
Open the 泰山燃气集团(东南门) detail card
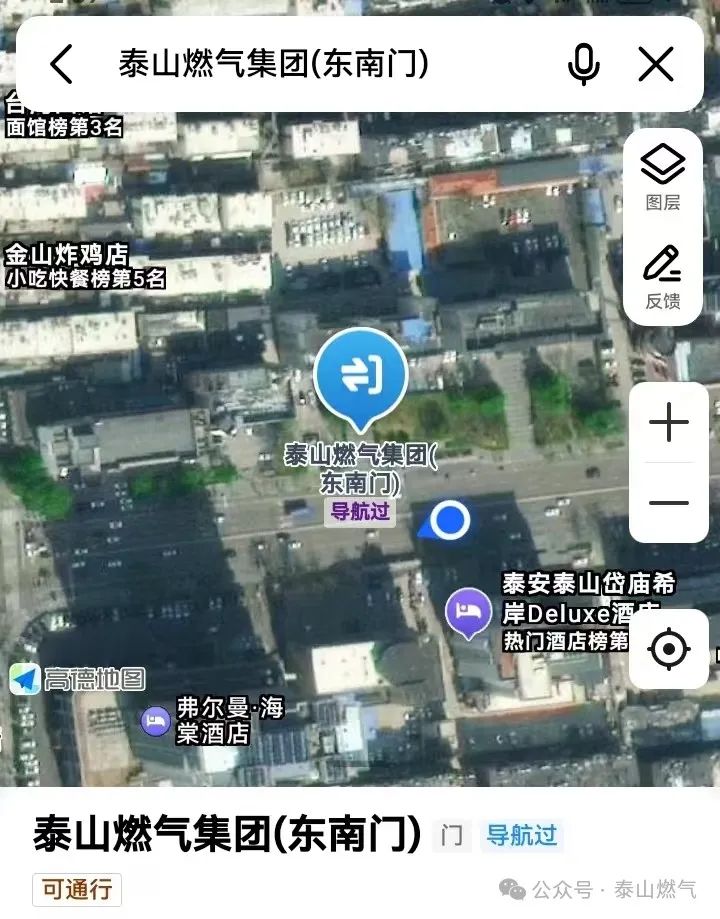227,835
